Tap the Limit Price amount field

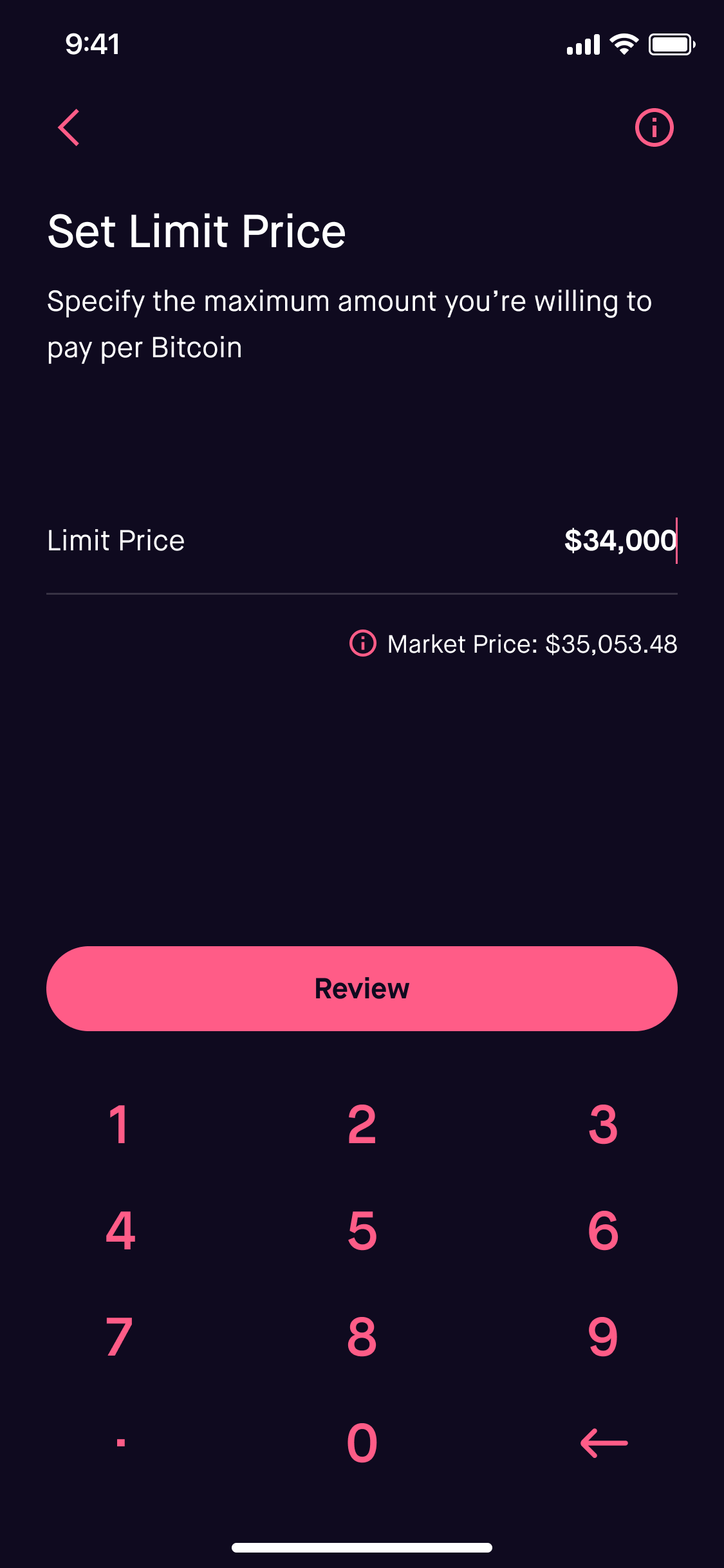coord(619,541)
